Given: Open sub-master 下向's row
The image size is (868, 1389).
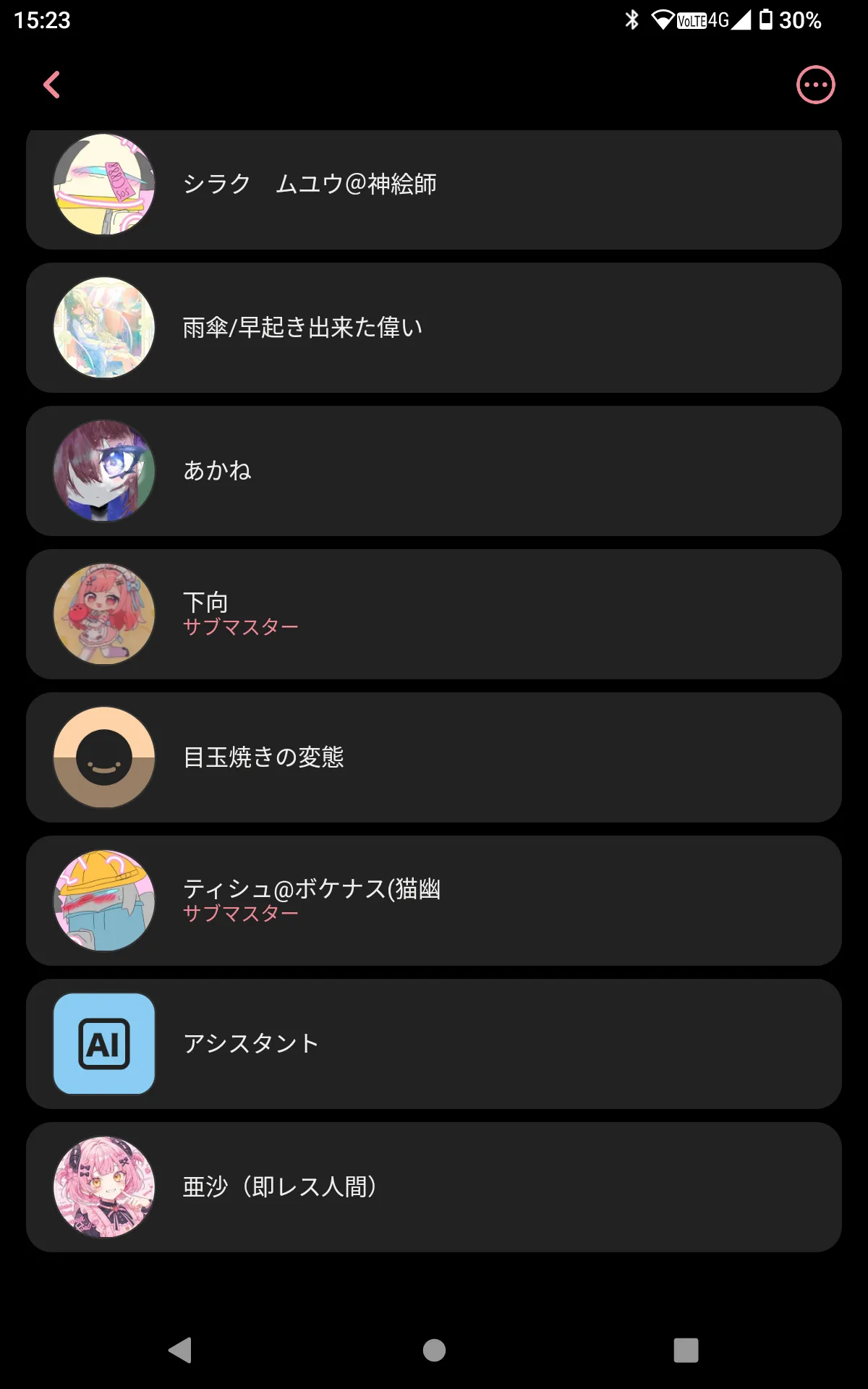Looking at the screenshot, I should pyautogui.click(x=434, y=614).
